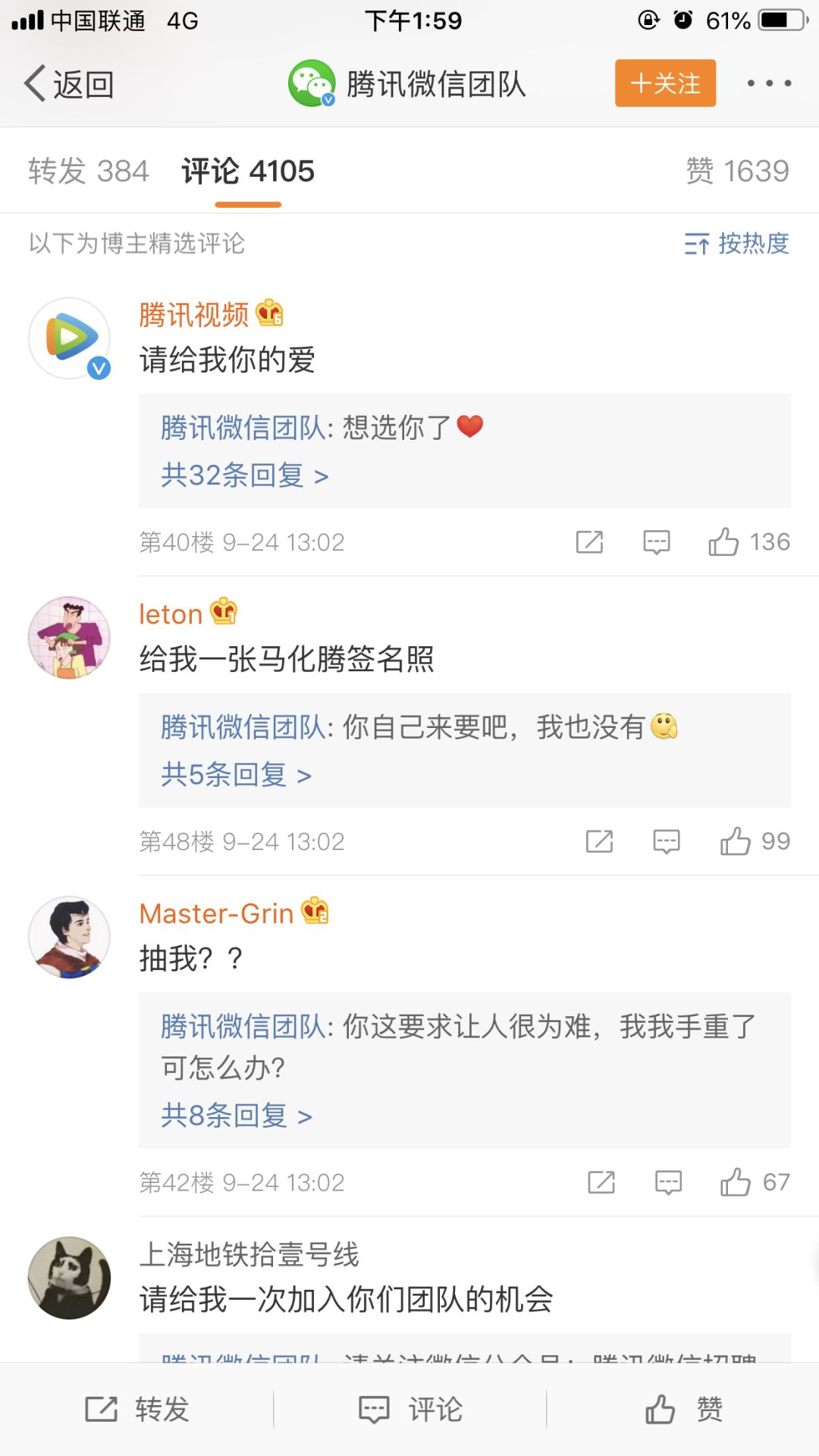Tap 转发 in the bottom bar
Image resolution: width=819 pixels, height=1456 pixels.
[x=137, y=1410]
